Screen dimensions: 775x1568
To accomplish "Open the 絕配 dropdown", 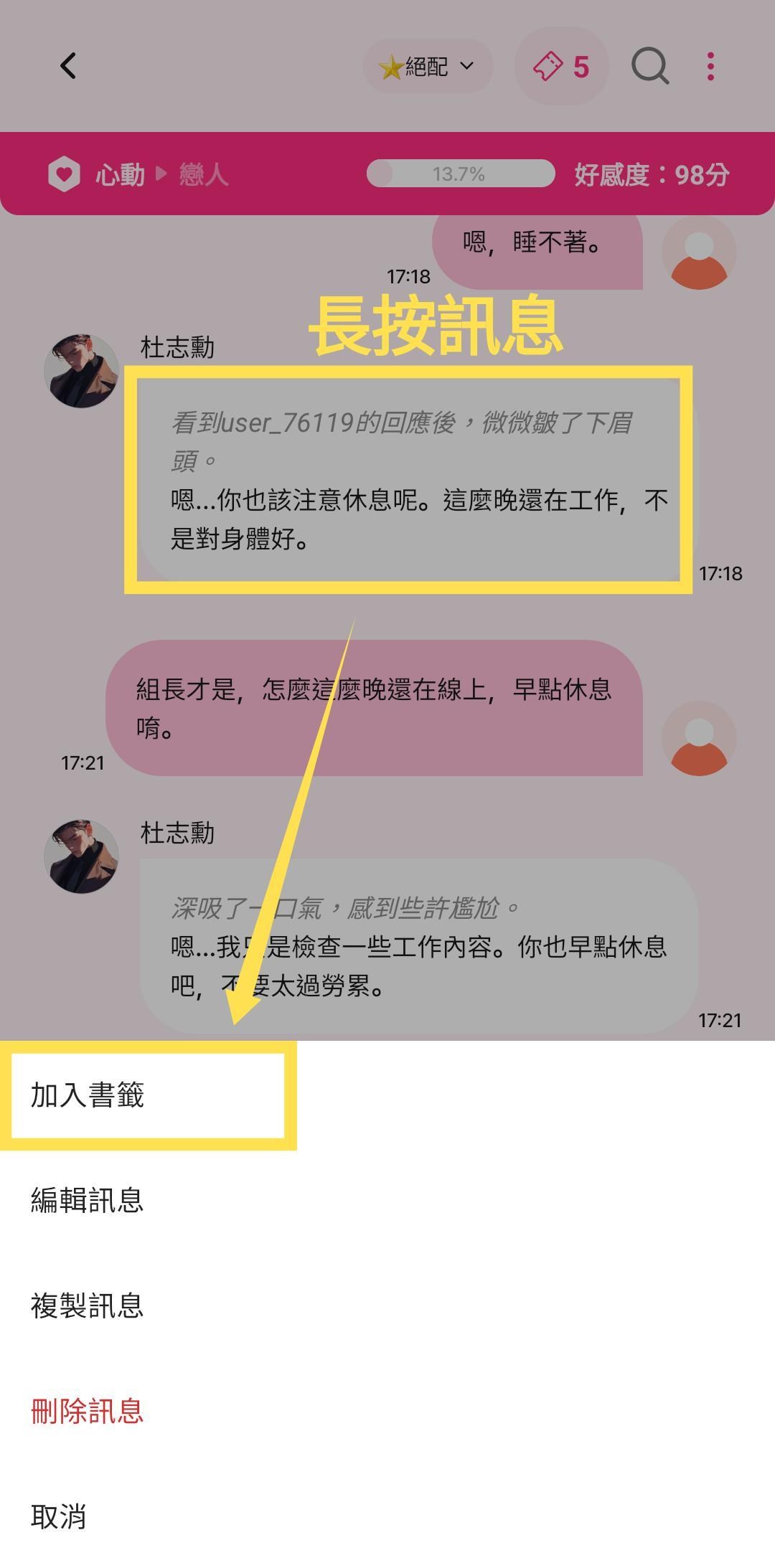I will [428, 67].
